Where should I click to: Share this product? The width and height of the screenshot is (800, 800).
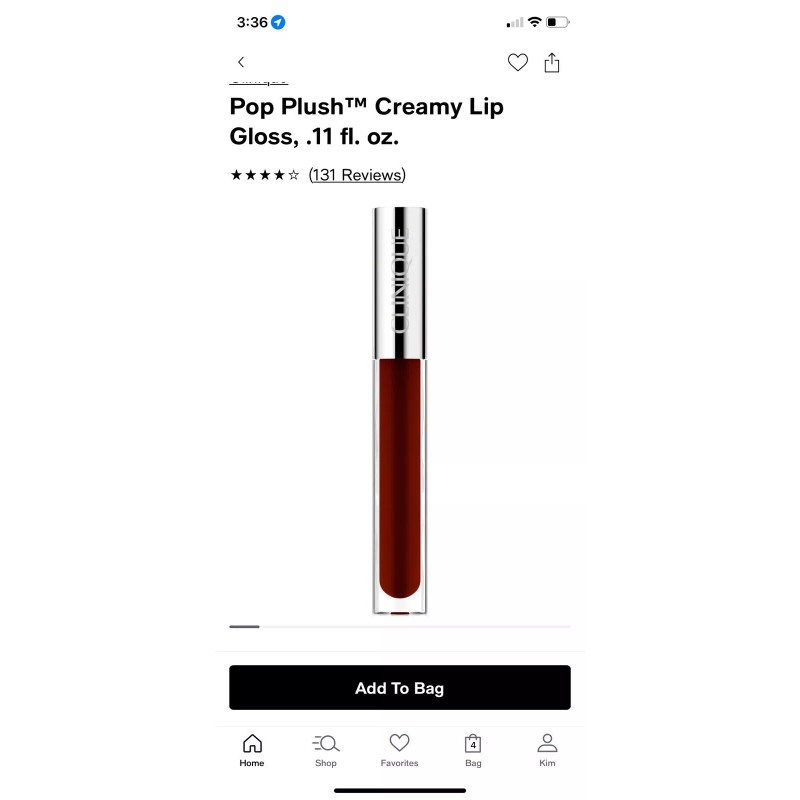click(x=552, y=63)
